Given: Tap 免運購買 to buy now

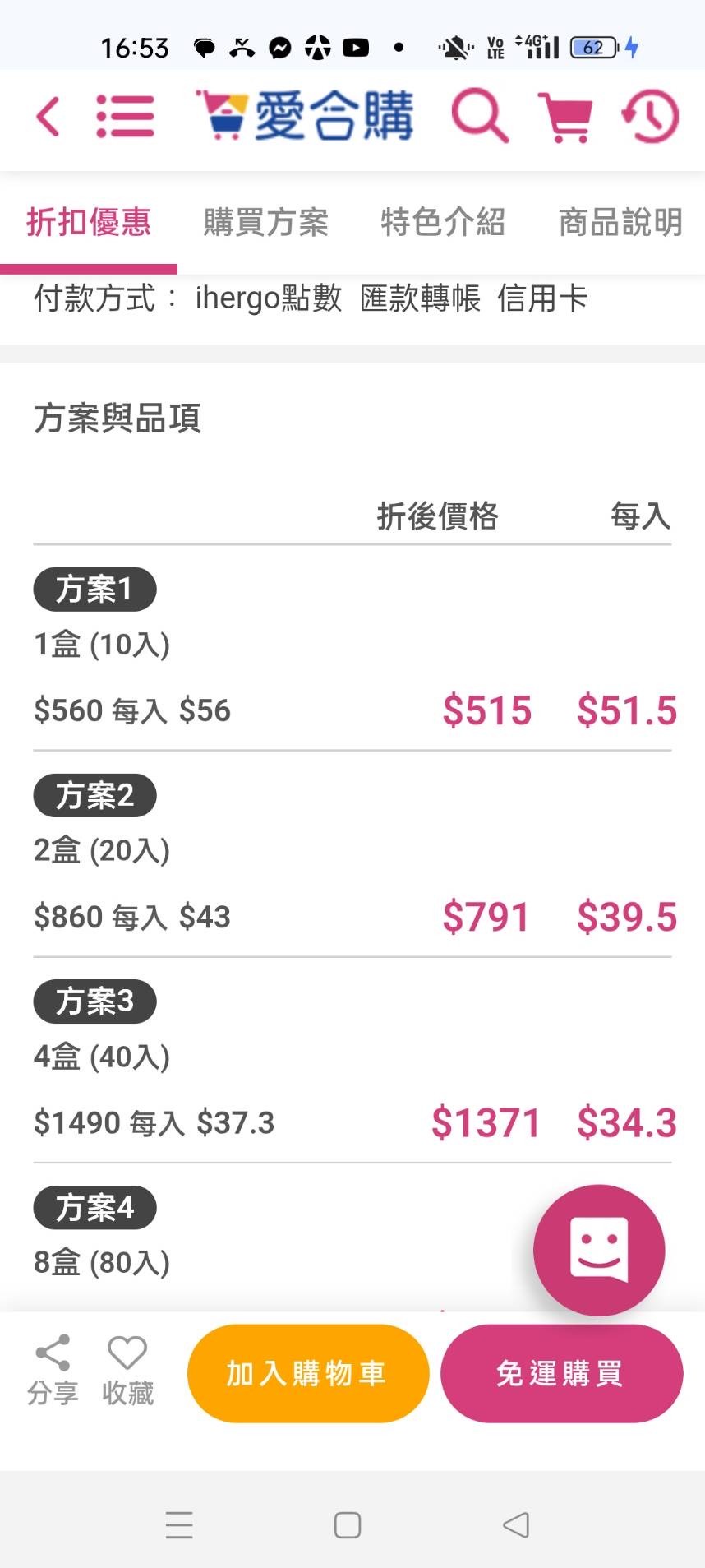Looking at the screenshot, I should click(562, 1373).
